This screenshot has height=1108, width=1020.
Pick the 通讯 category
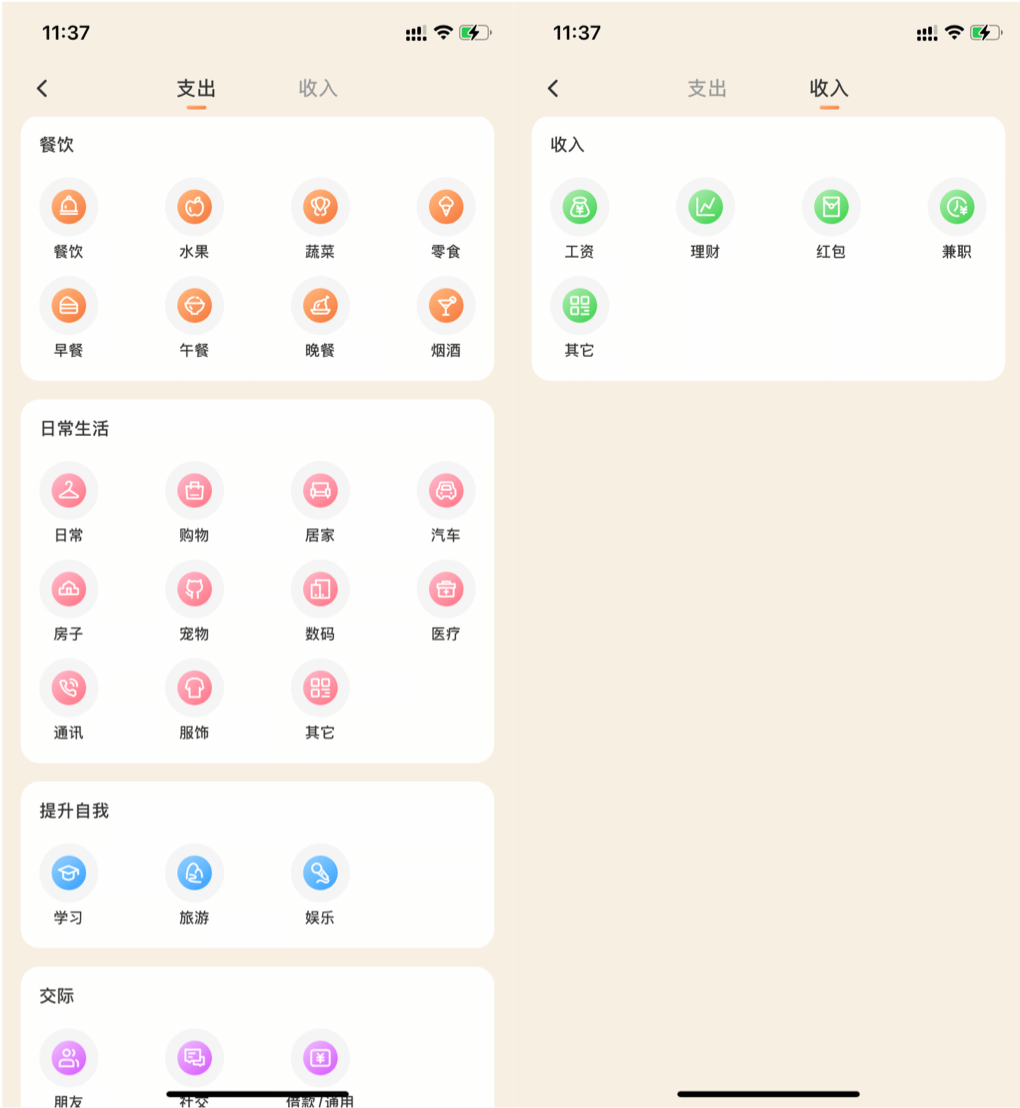pos(68,688)
